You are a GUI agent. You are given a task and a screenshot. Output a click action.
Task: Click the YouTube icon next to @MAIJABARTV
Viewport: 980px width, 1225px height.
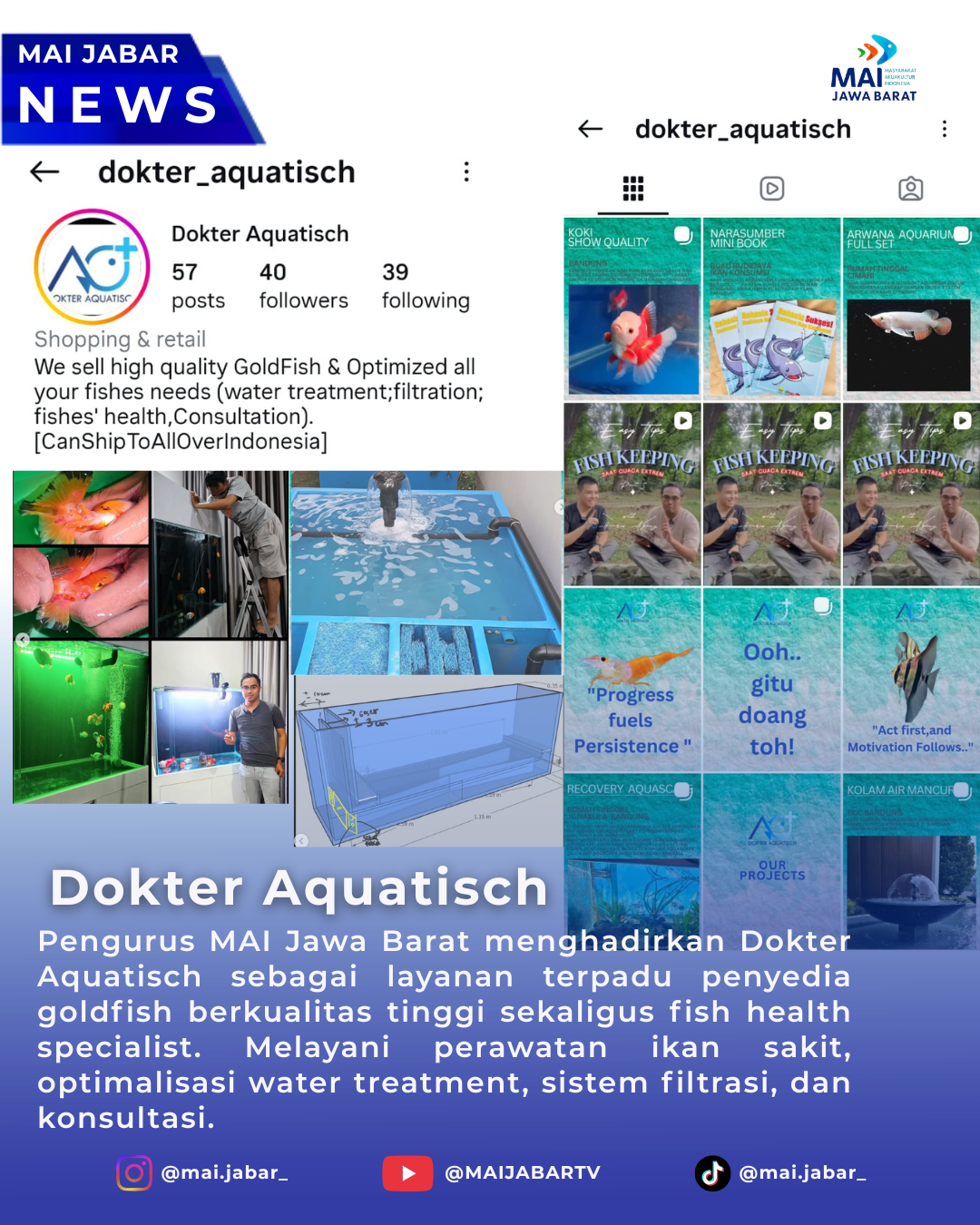click(x=407, y=1172)
